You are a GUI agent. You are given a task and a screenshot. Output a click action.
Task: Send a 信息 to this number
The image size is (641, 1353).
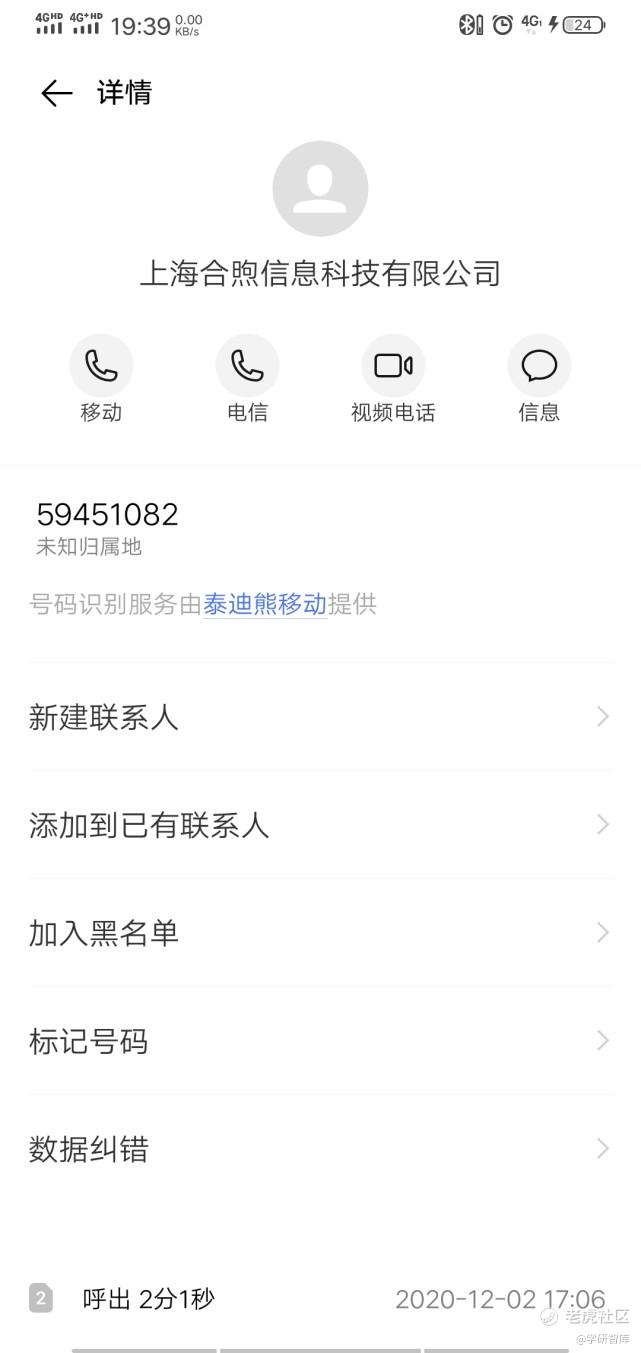pyautogui.click(x=539, y=366)
